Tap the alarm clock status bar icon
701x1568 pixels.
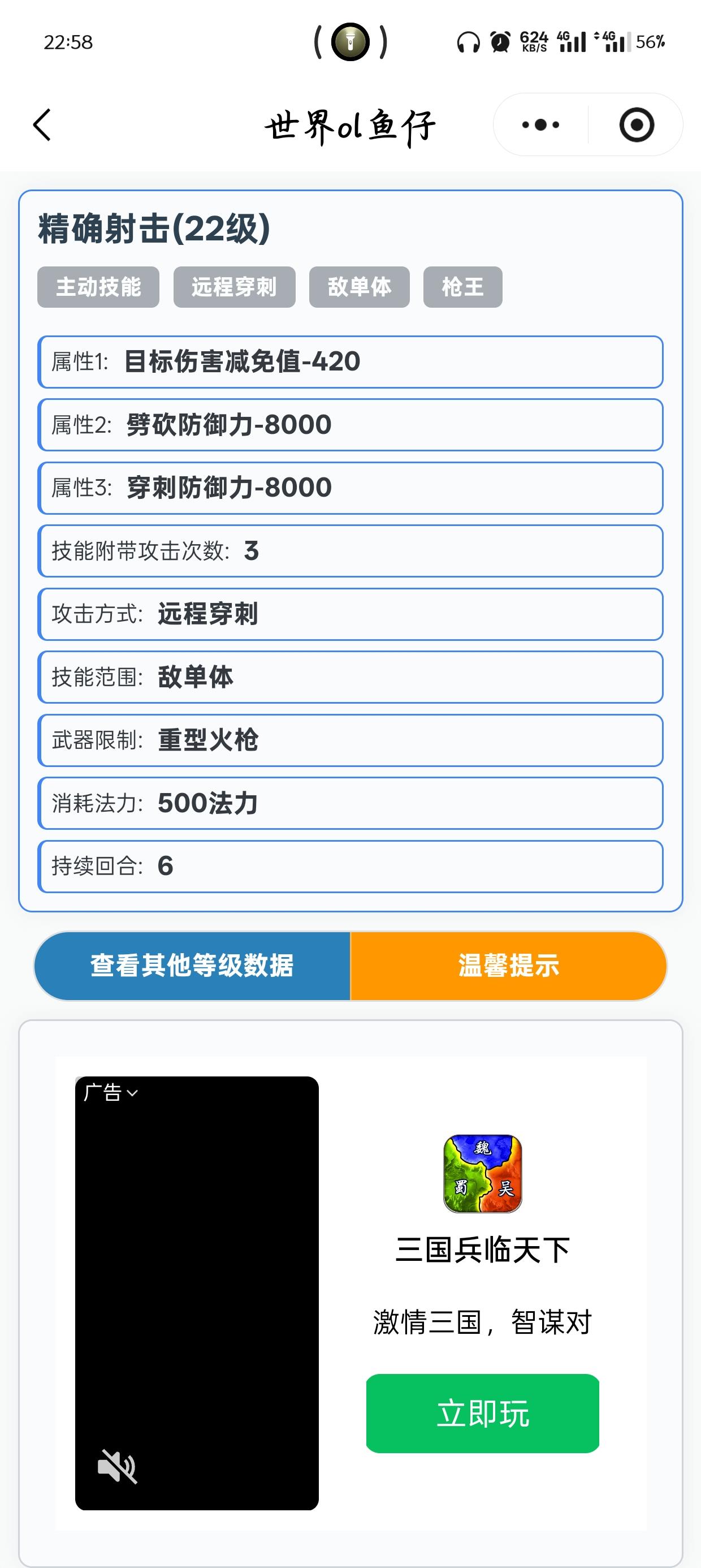click(499, 42)
